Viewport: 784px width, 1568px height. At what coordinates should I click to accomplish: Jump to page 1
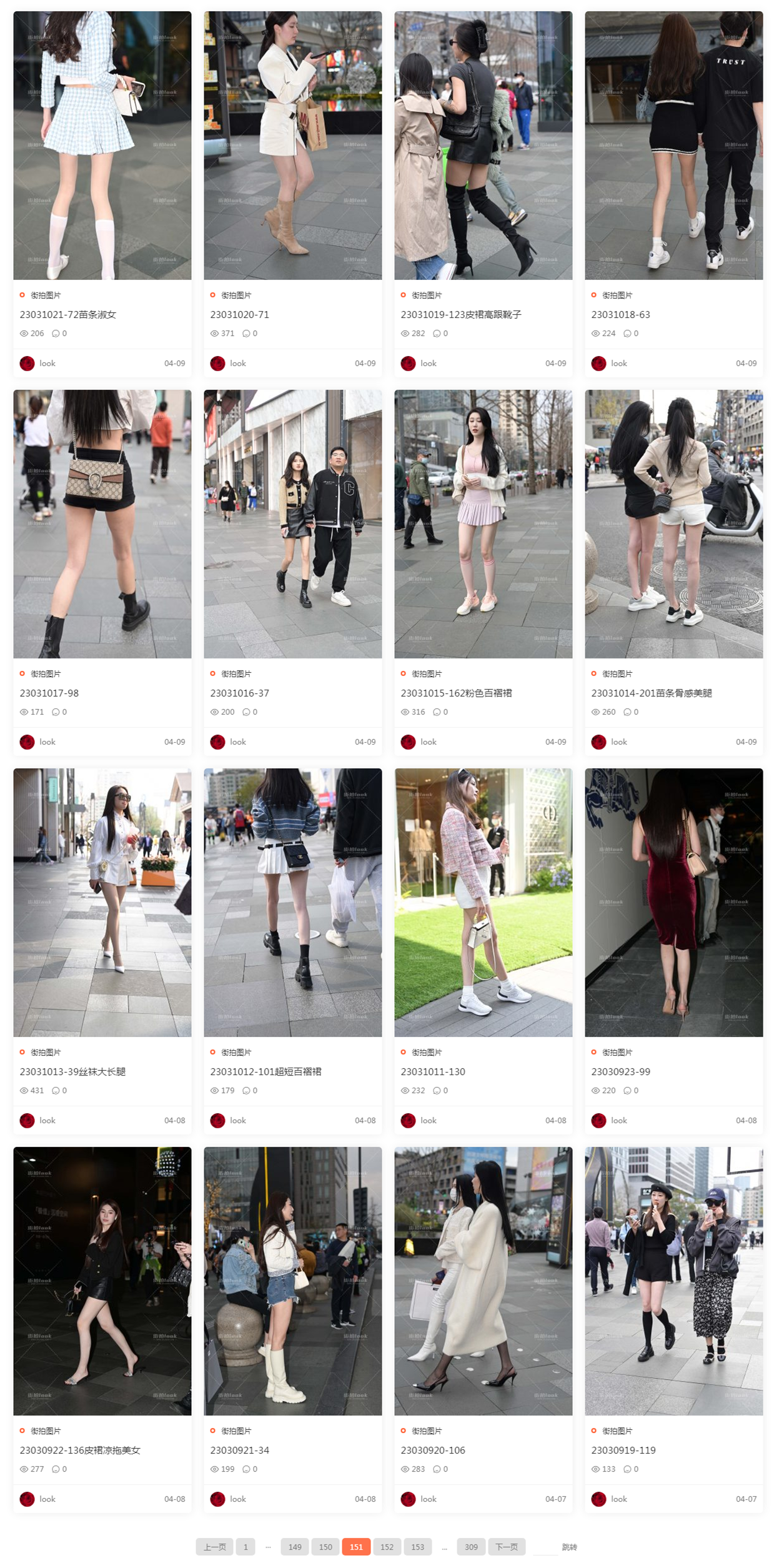pos(246,1547)
